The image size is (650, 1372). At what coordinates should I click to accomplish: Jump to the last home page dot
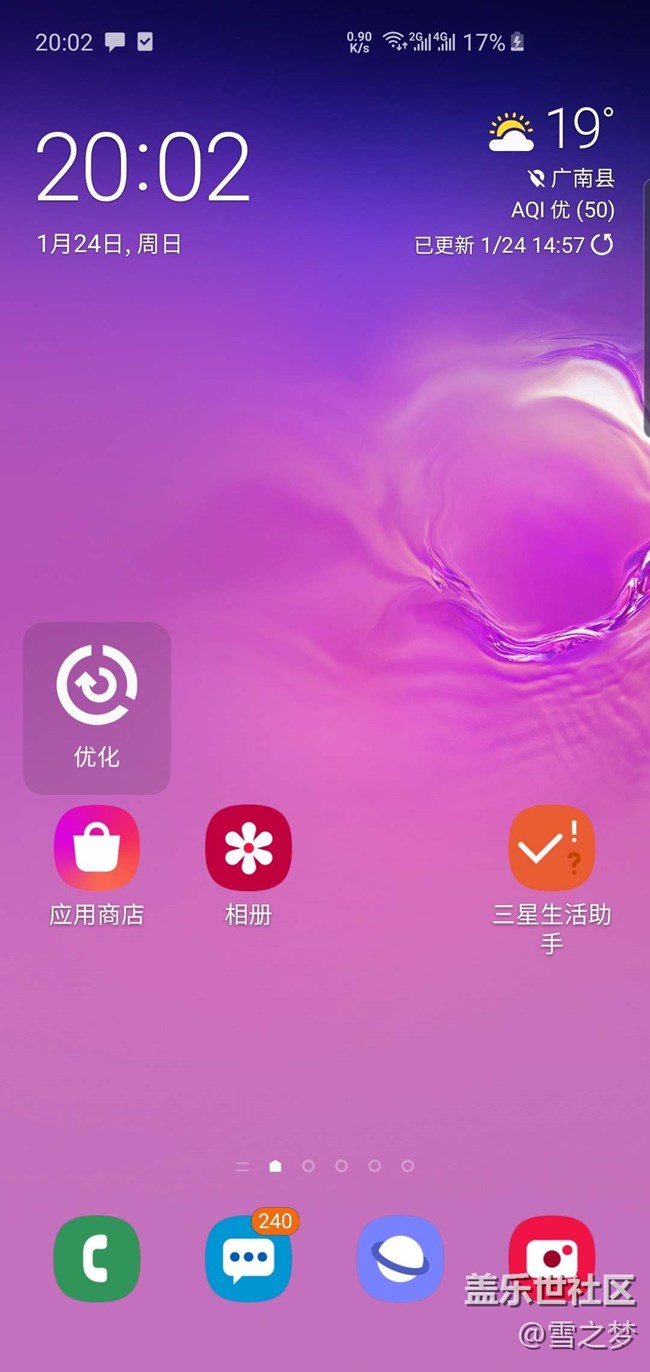tap(407, 1166)
